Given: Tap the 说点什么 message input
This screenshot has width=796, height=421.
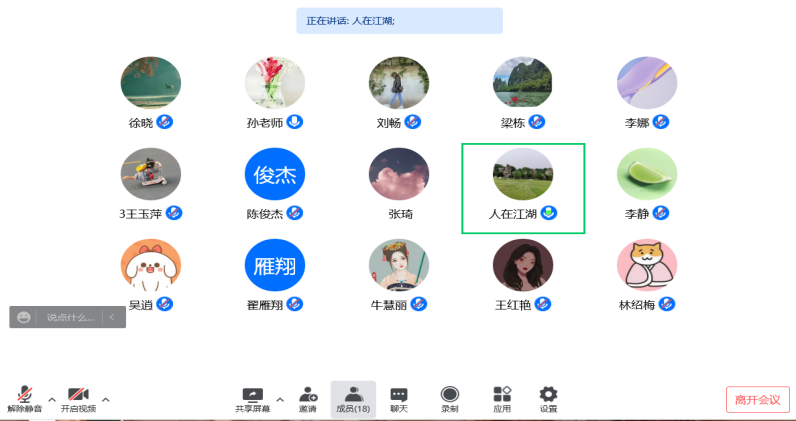Looking at the screenshot, I should pos(70,317).
